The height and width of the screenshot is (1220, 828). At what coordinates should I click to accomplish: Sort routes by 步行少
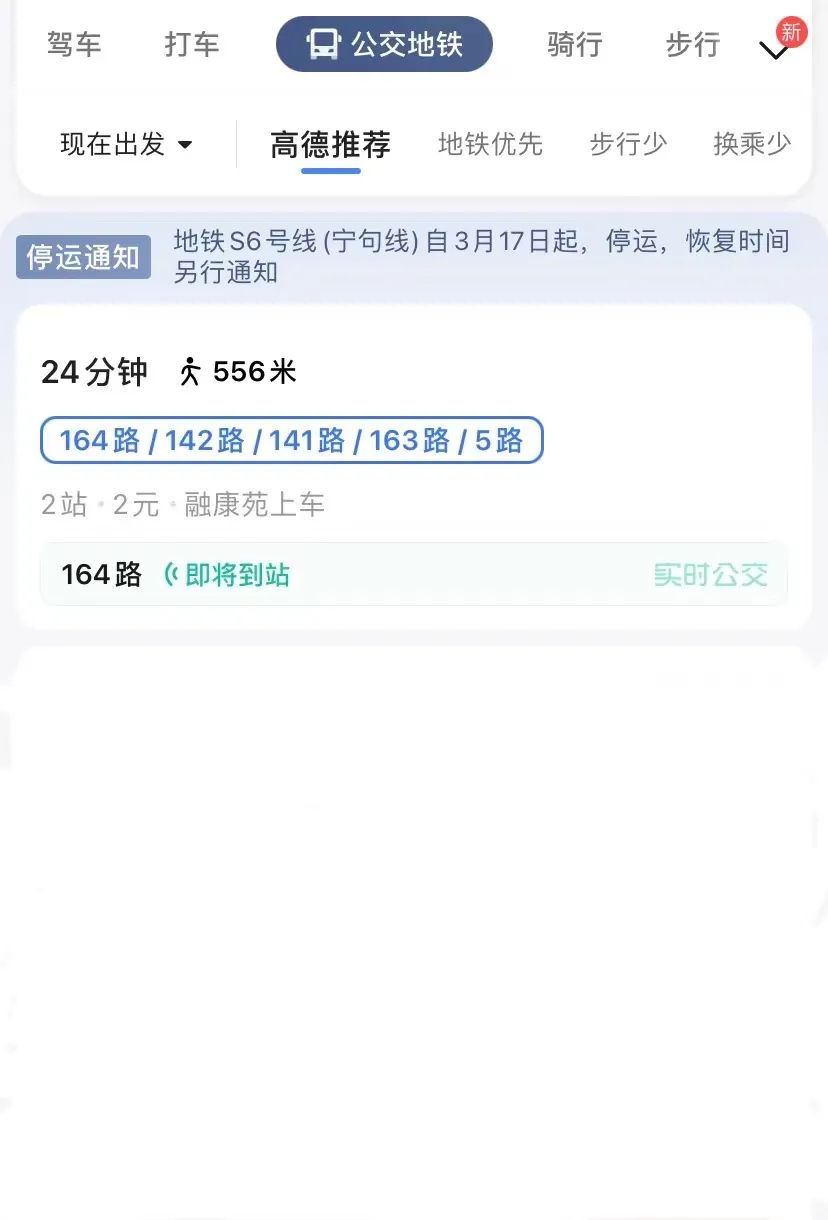click(x=627, y=145)
